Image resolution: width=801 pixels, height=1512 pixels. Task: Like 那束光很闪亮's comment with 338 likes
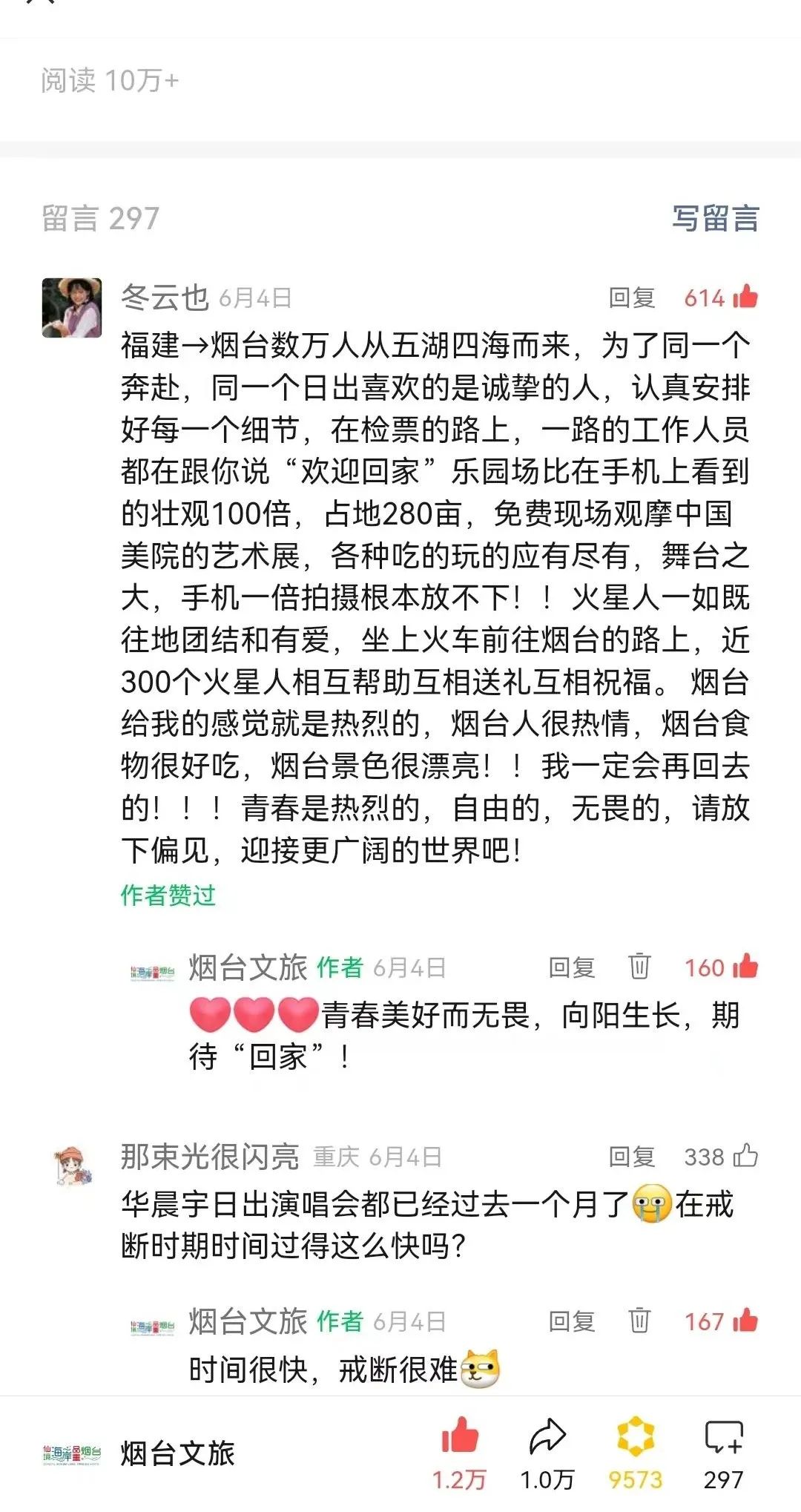click(x=745, y=1156)
